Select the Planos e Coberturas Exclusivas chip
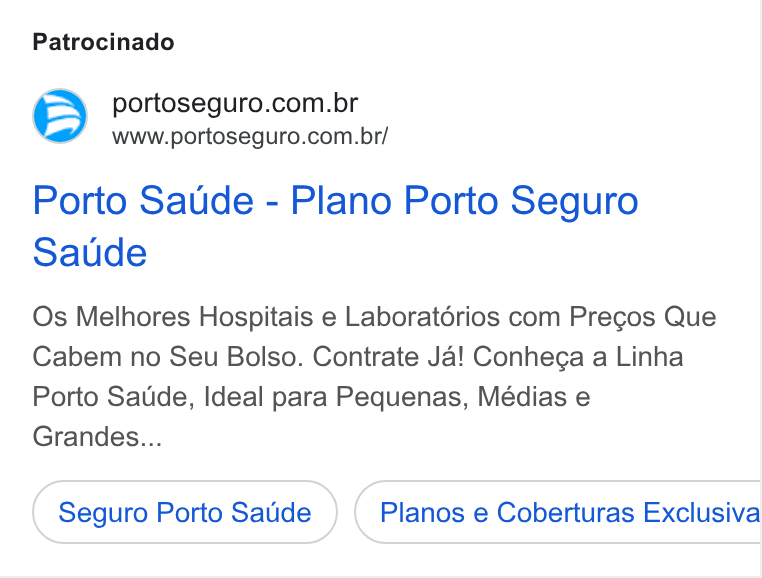The height and width of the screenshot is (578, 762). coord(558,512)
